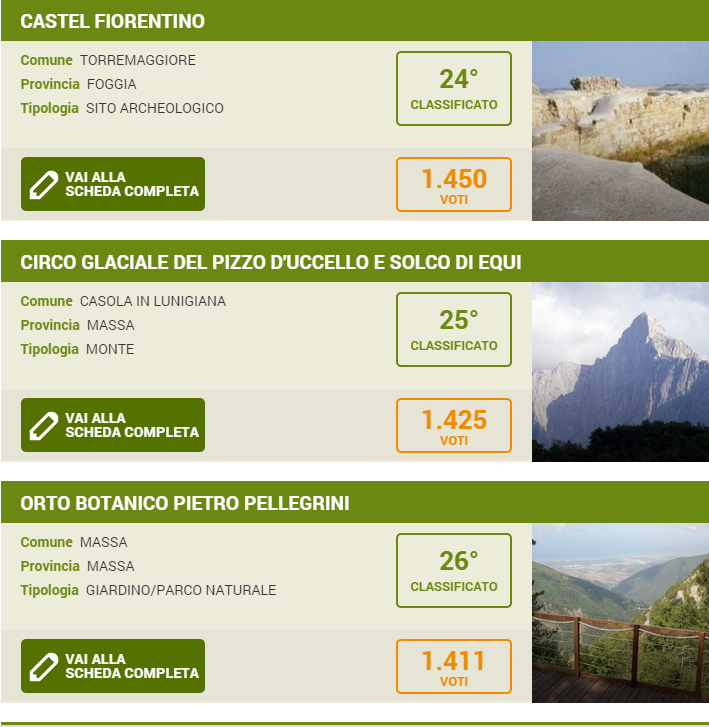709x727 pixels.
Task: Open the Pizzo d'Uccello mountain photo
Action: tap(620, 372)
